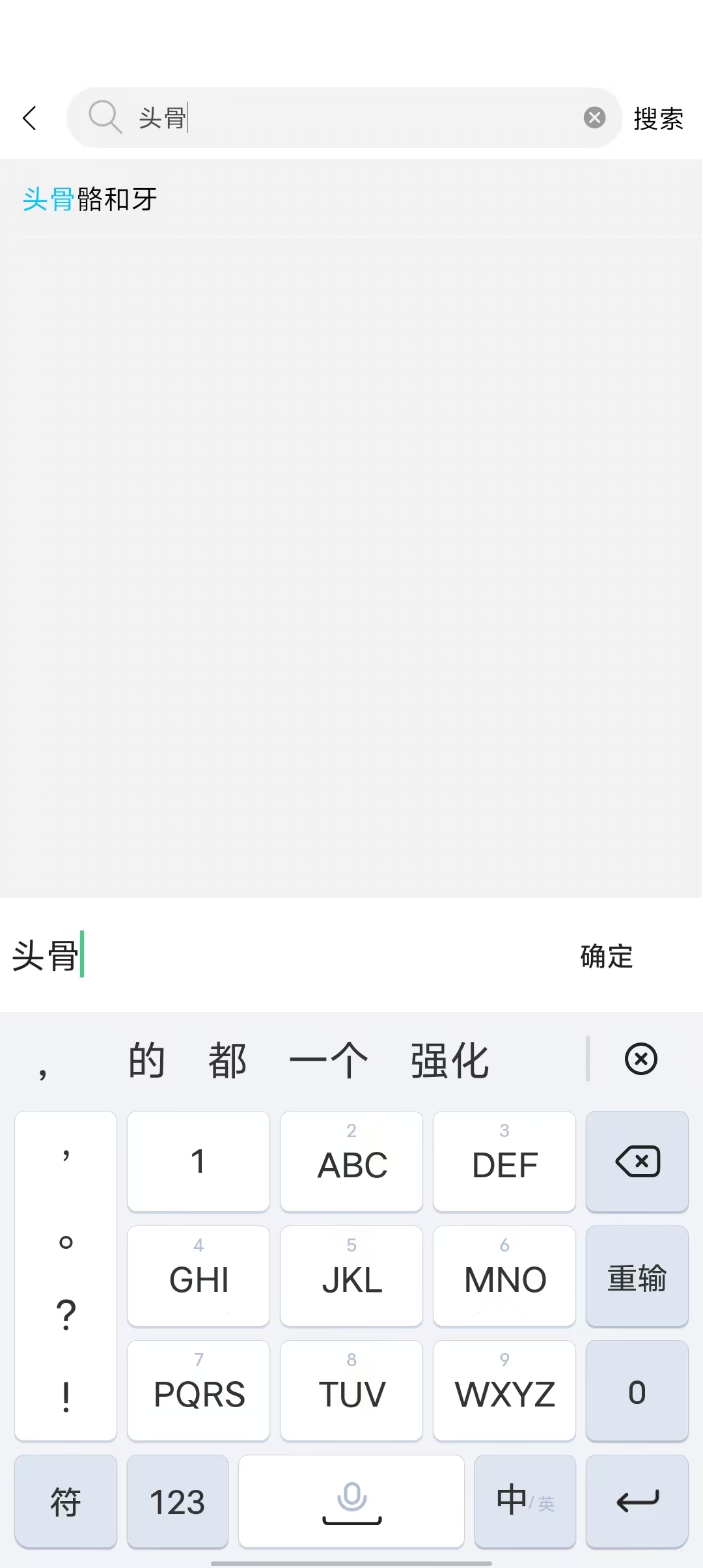Clear the search text with the X icon
The width and height of the screenshot is (703, 1568).
click(x=594, y=118)
